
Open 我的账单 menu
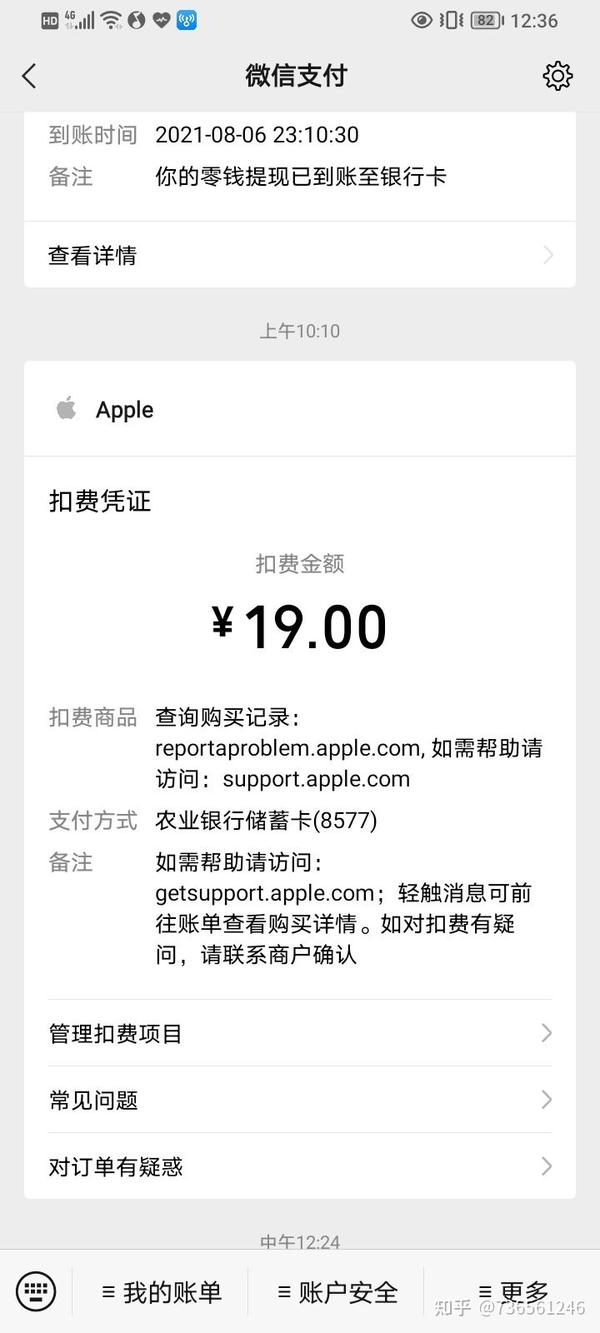coord(162,1292)
